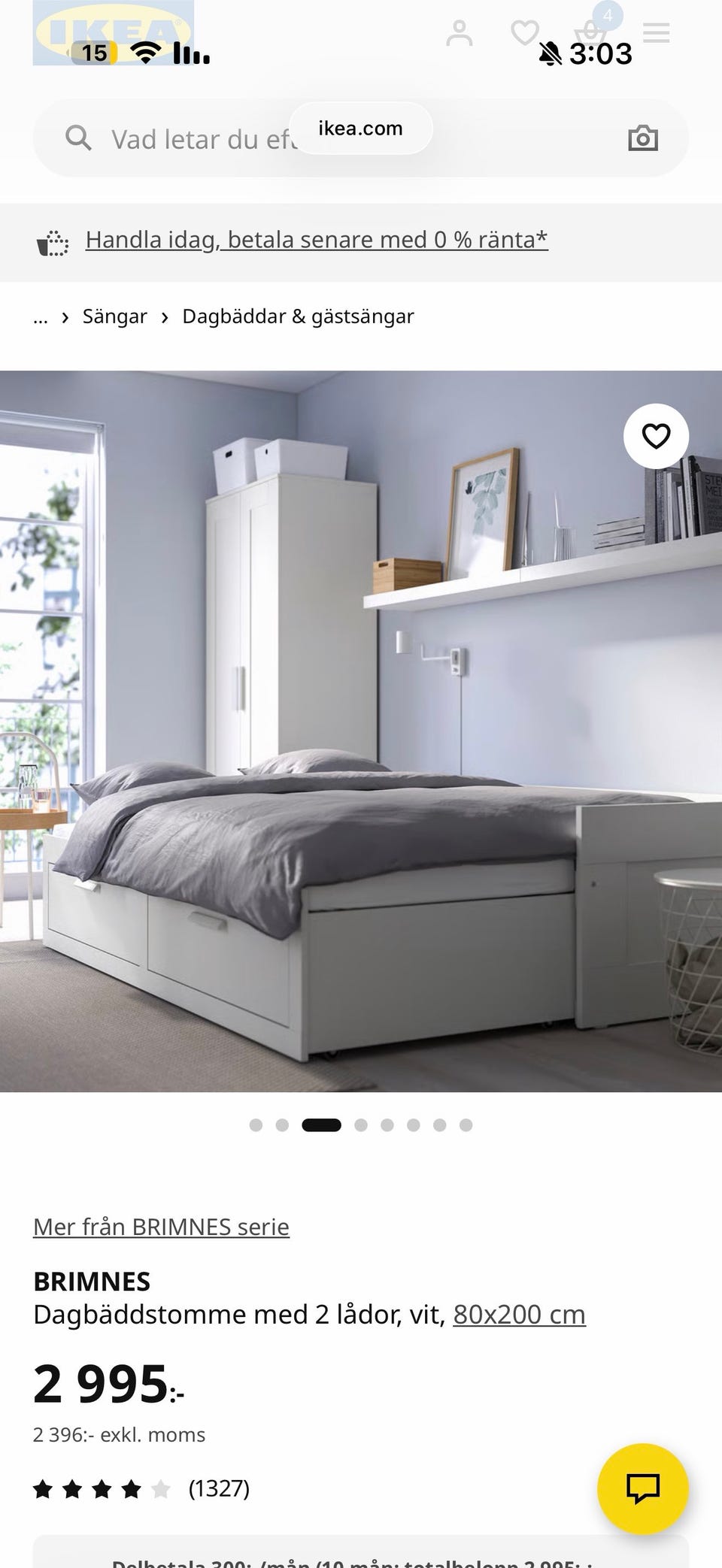Expand the breadcrumb ellipsis
The height and width of the screenshot is (1568, 722).
tap(41, 317)
